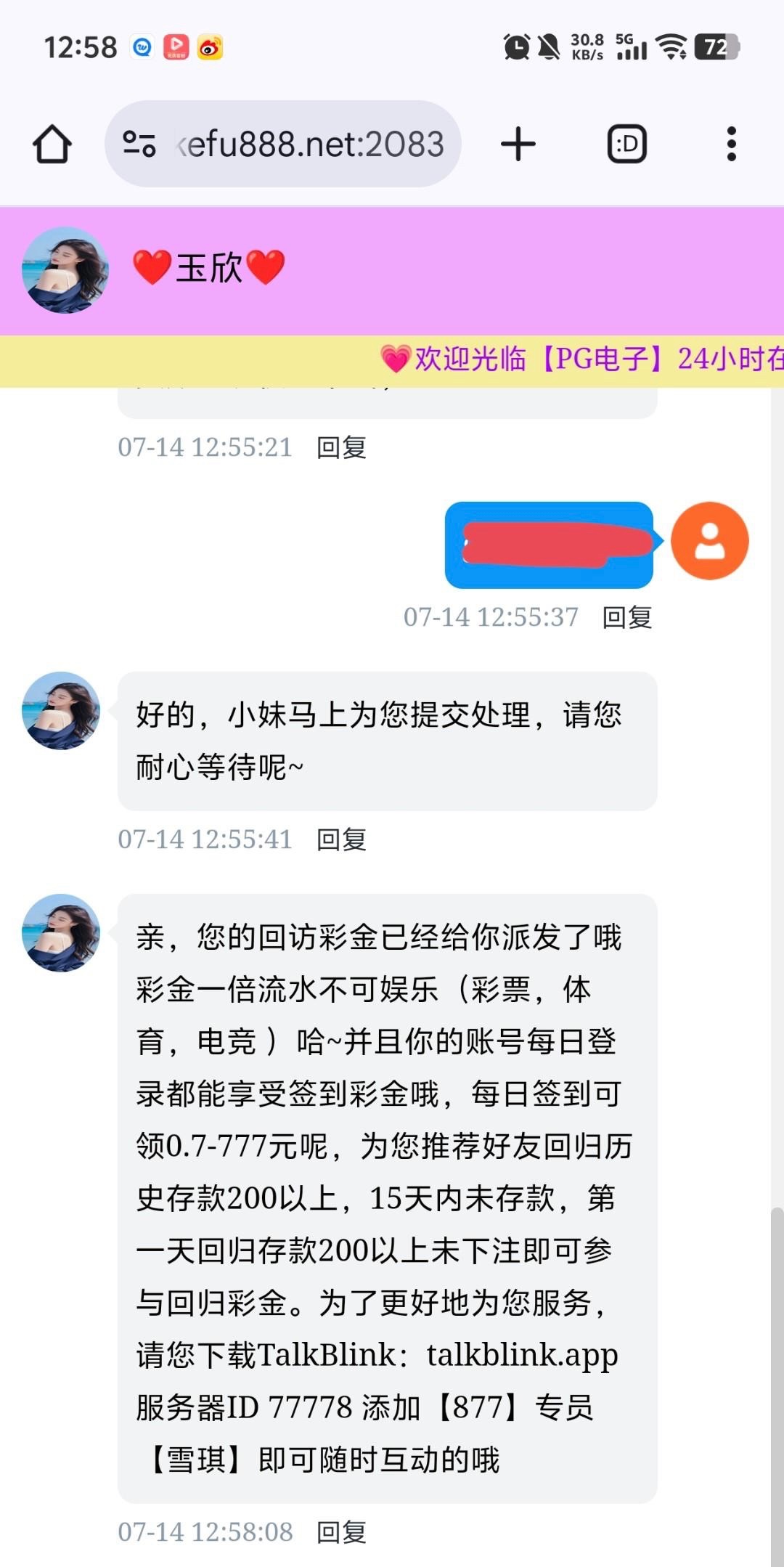Tap the kefu888.net address bar
The image size is (784, 1567).
coord(312,144)
